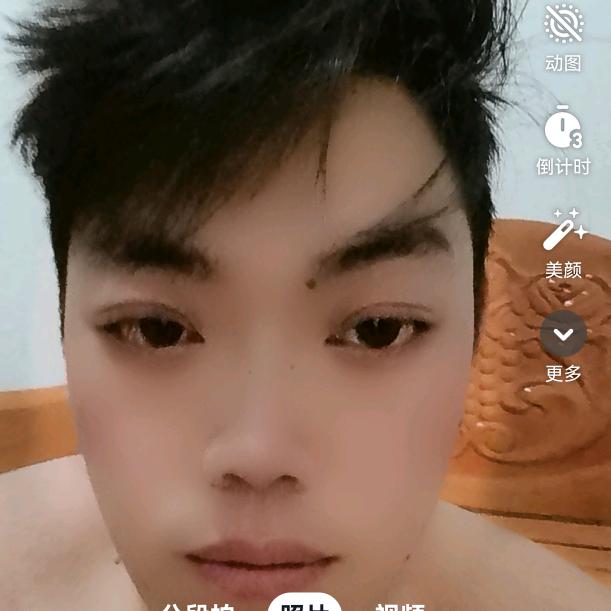
Task: Switch to the 视频 video mode
Action: point(400,606)
